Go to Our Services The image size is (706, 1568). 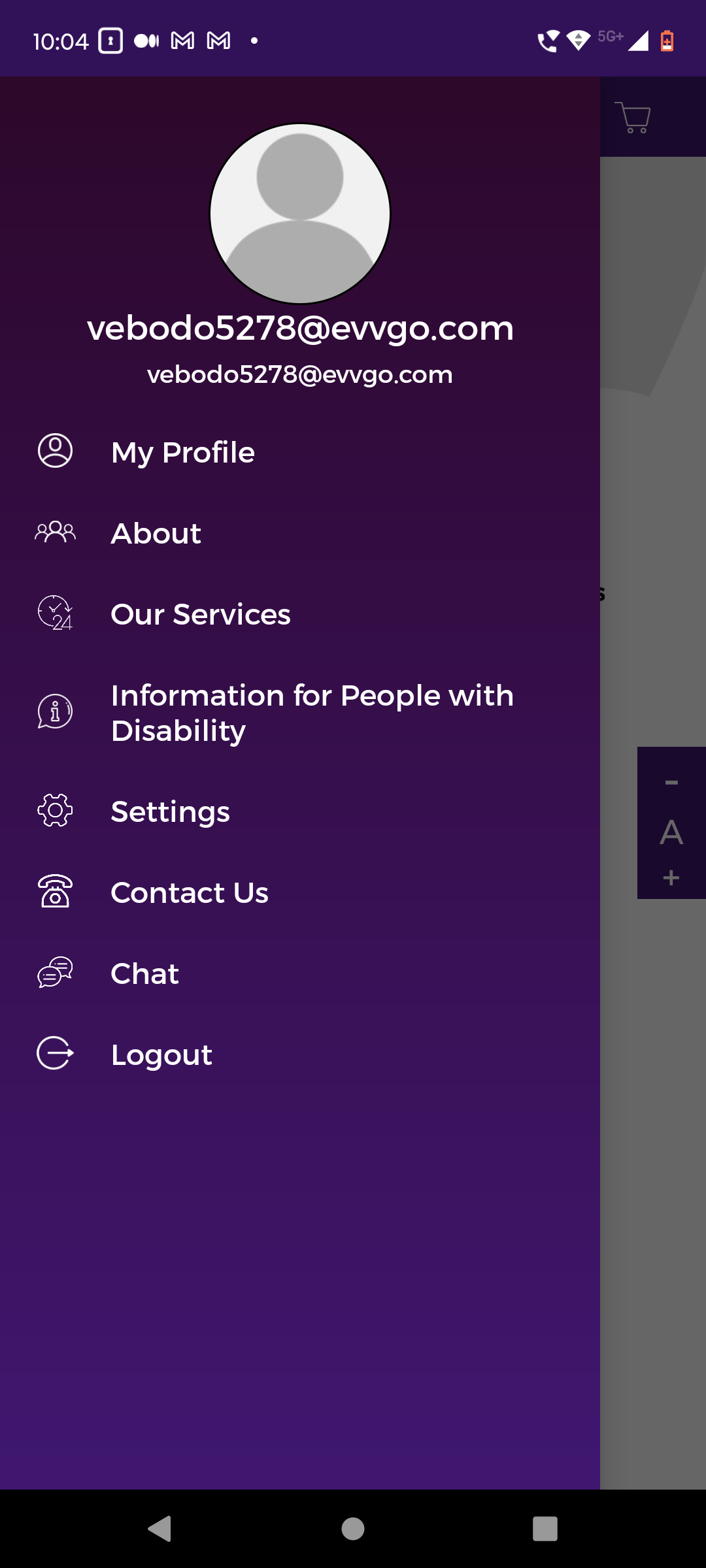click(x=300, y=614)
